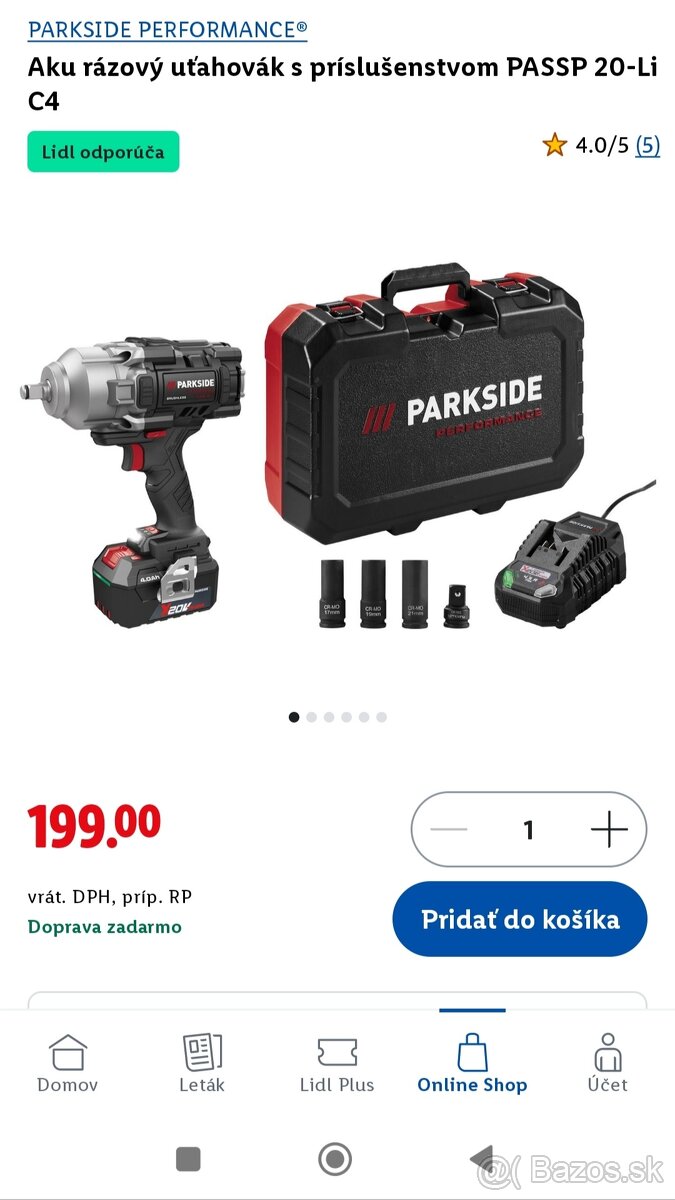The image size is (675, 1200).
Task: Switch to the Leták tab
Action: (x=202, y=1063)
